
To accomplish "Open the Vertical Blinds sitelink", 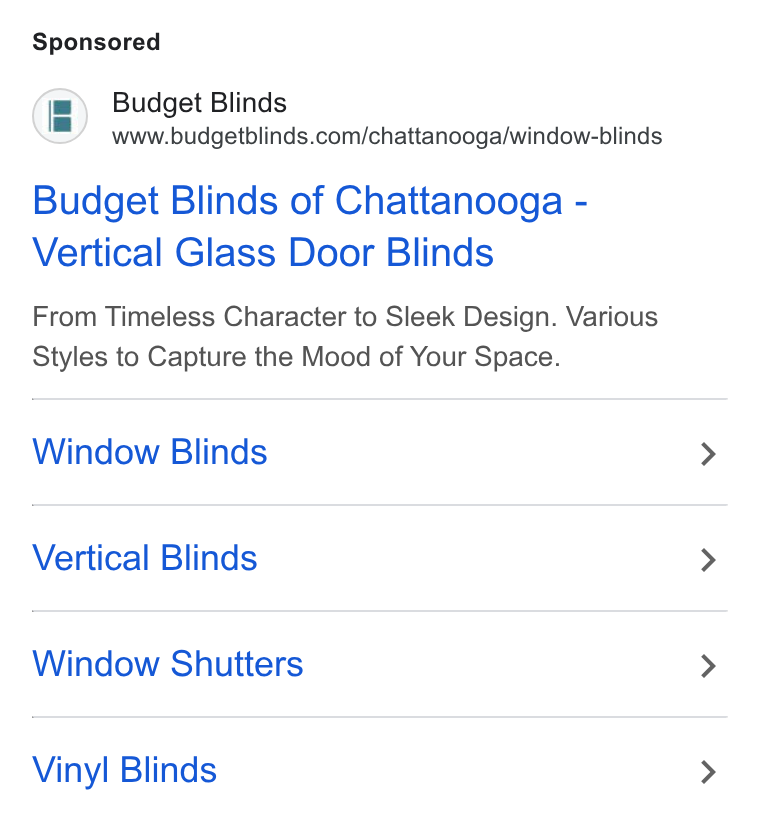I will pyautogui.click(x=379, y=558).
